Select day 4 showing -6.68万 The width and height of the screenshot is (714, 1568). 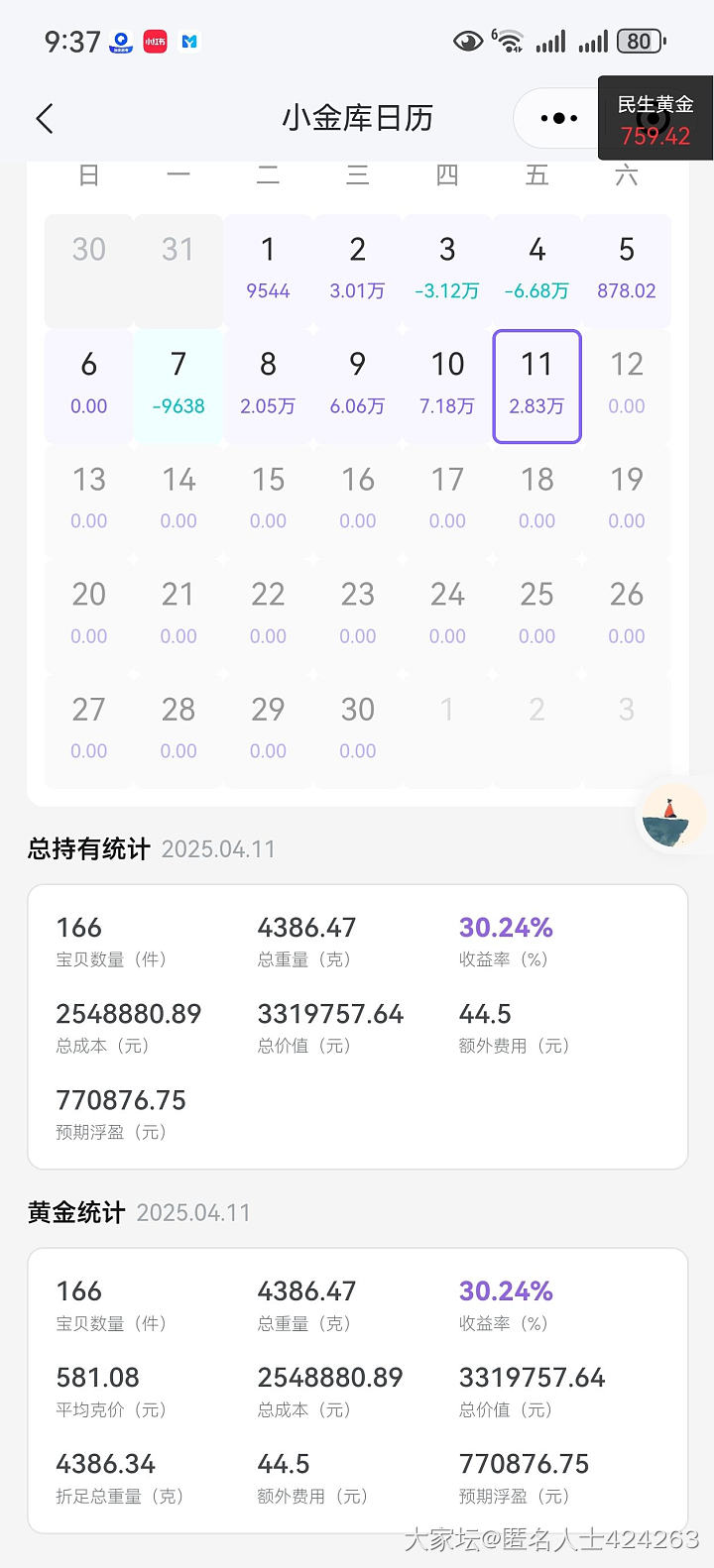point(536,270)
